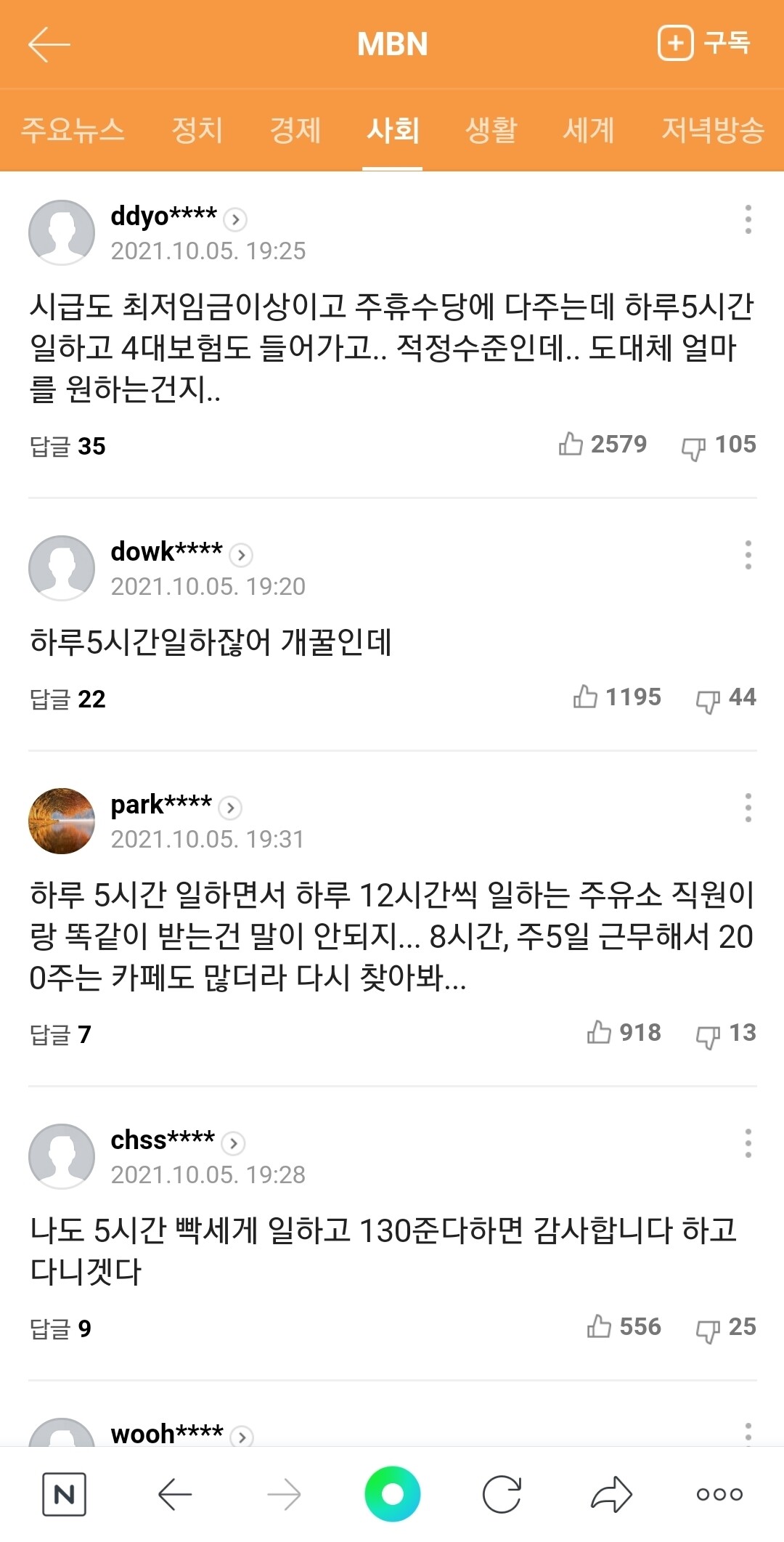Expand park****'s profile via the chevron arrow

[230, 808]
